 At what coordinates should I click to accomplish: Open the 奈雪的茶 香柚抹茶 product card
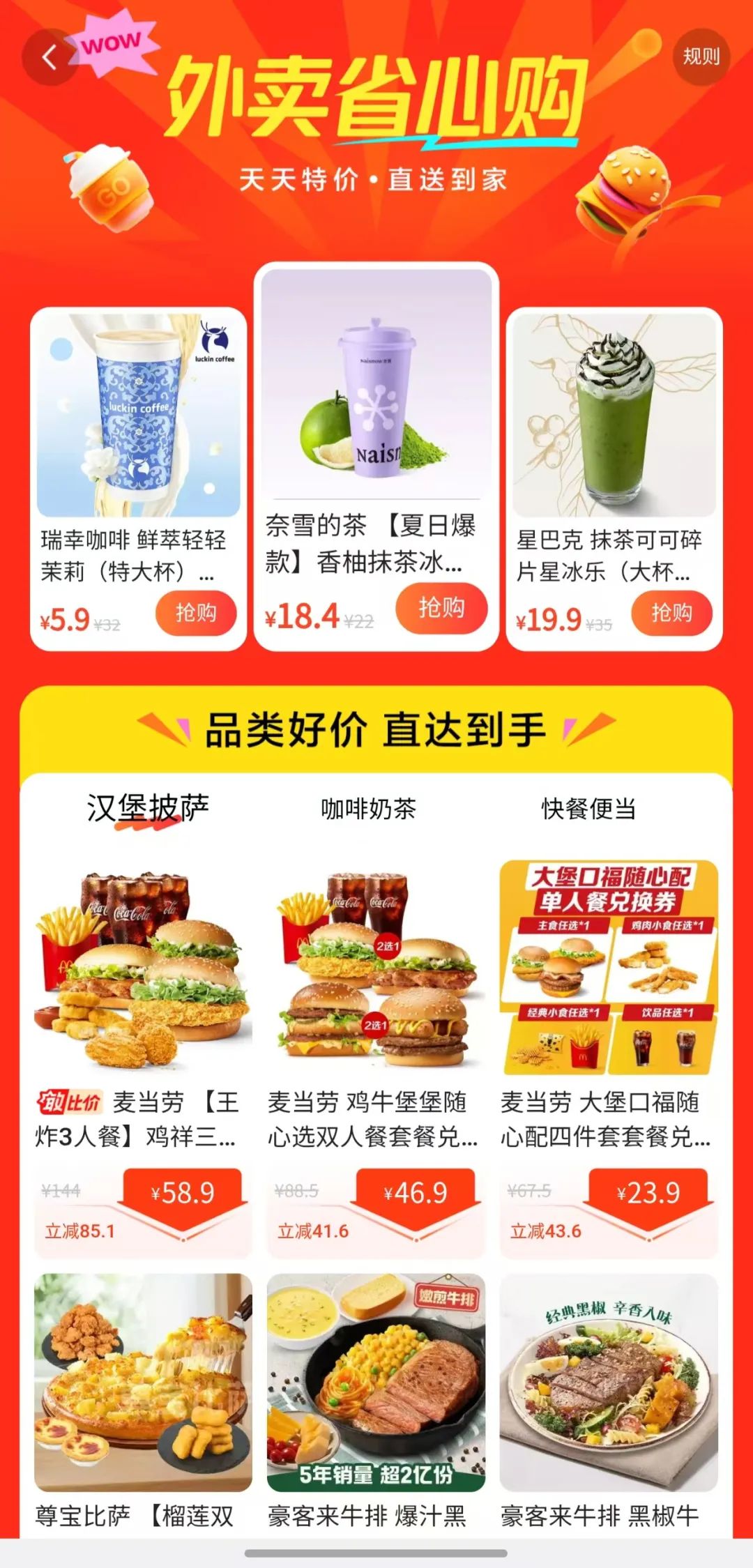point(376,418)
